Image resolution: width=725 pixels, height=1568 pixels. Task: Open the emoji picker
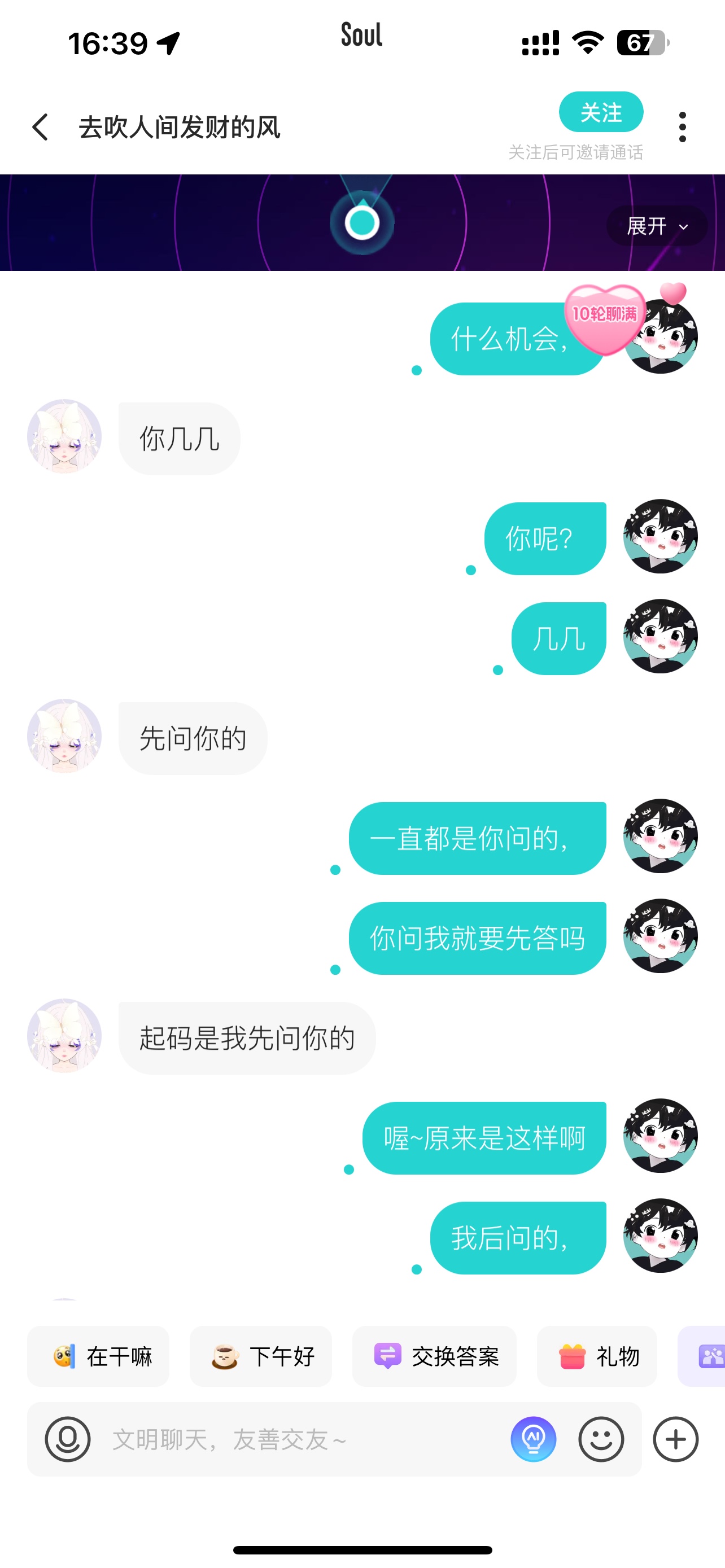point(601,1439)
